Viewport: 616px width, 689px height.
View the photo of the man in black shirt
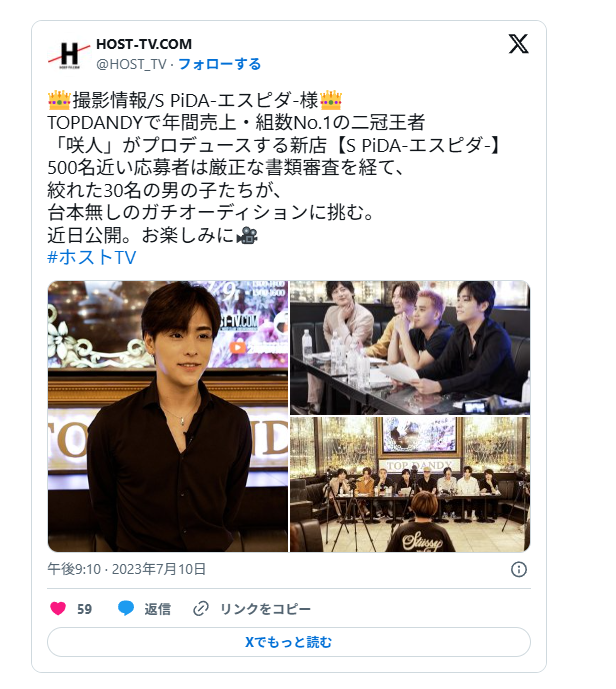[x=167, y=416]
